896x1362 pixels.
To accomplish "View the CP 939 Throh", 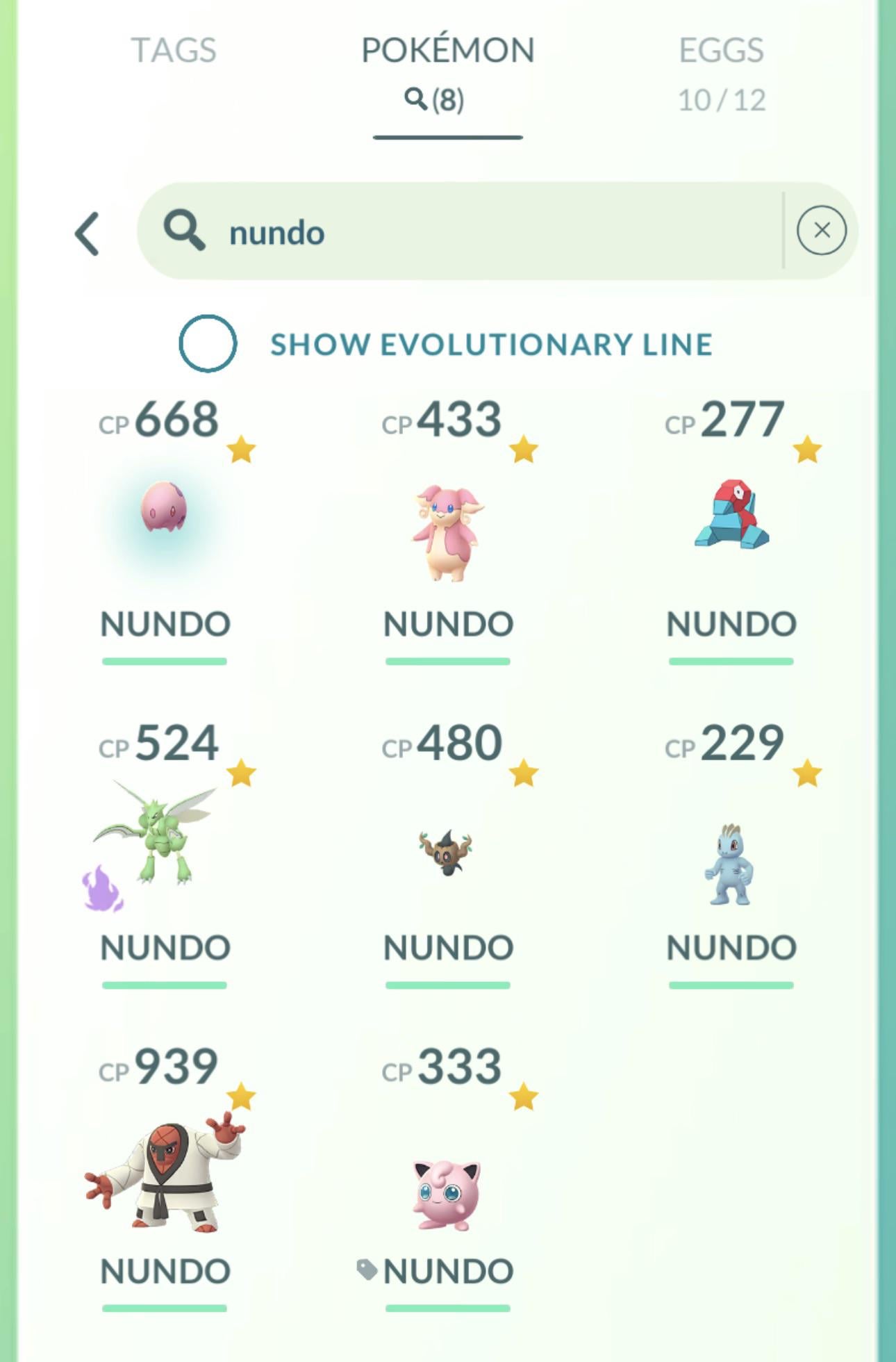I will tap(165, 1174).
